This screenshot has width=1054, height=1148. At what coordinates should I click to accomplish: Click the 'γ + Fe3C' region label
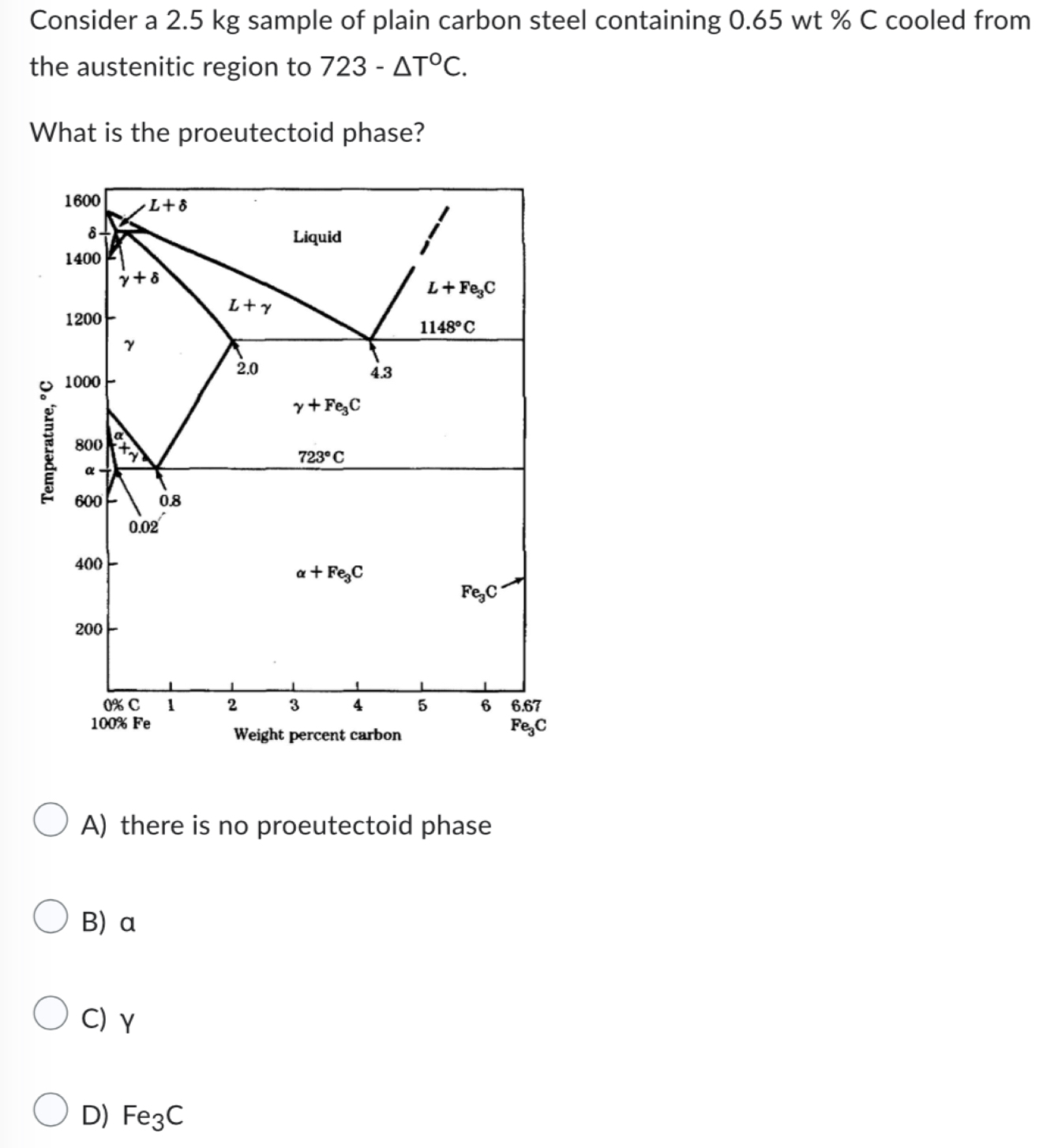click(x=325, y=405)
